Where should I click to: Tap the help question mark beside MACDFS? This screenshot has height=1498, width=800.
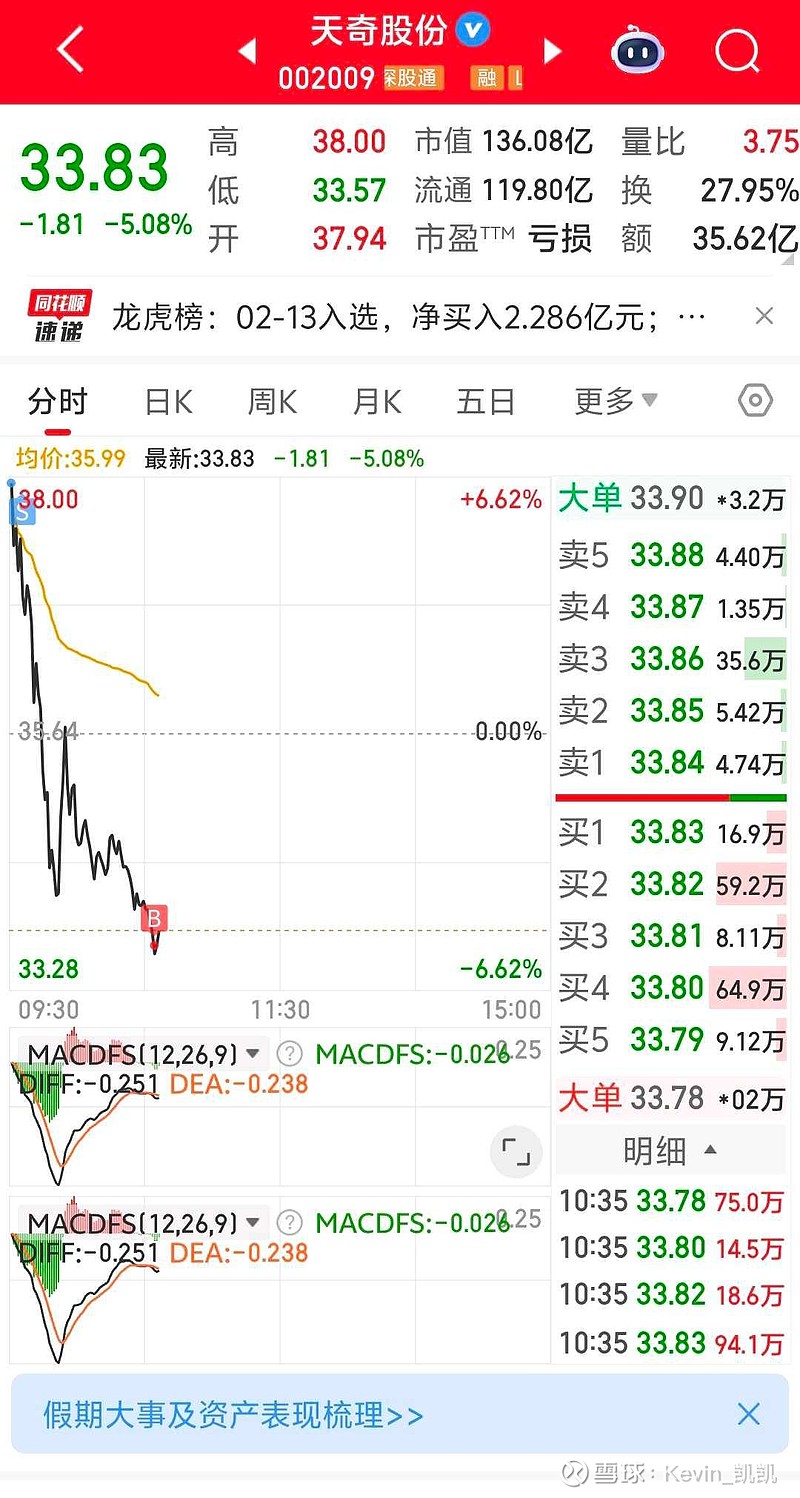pyautogui.click(x=288, y=1053)
